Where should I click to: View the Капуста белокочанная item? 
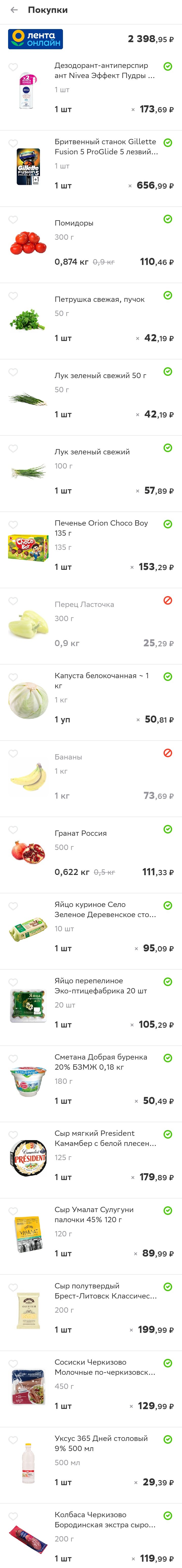(101, 680)
